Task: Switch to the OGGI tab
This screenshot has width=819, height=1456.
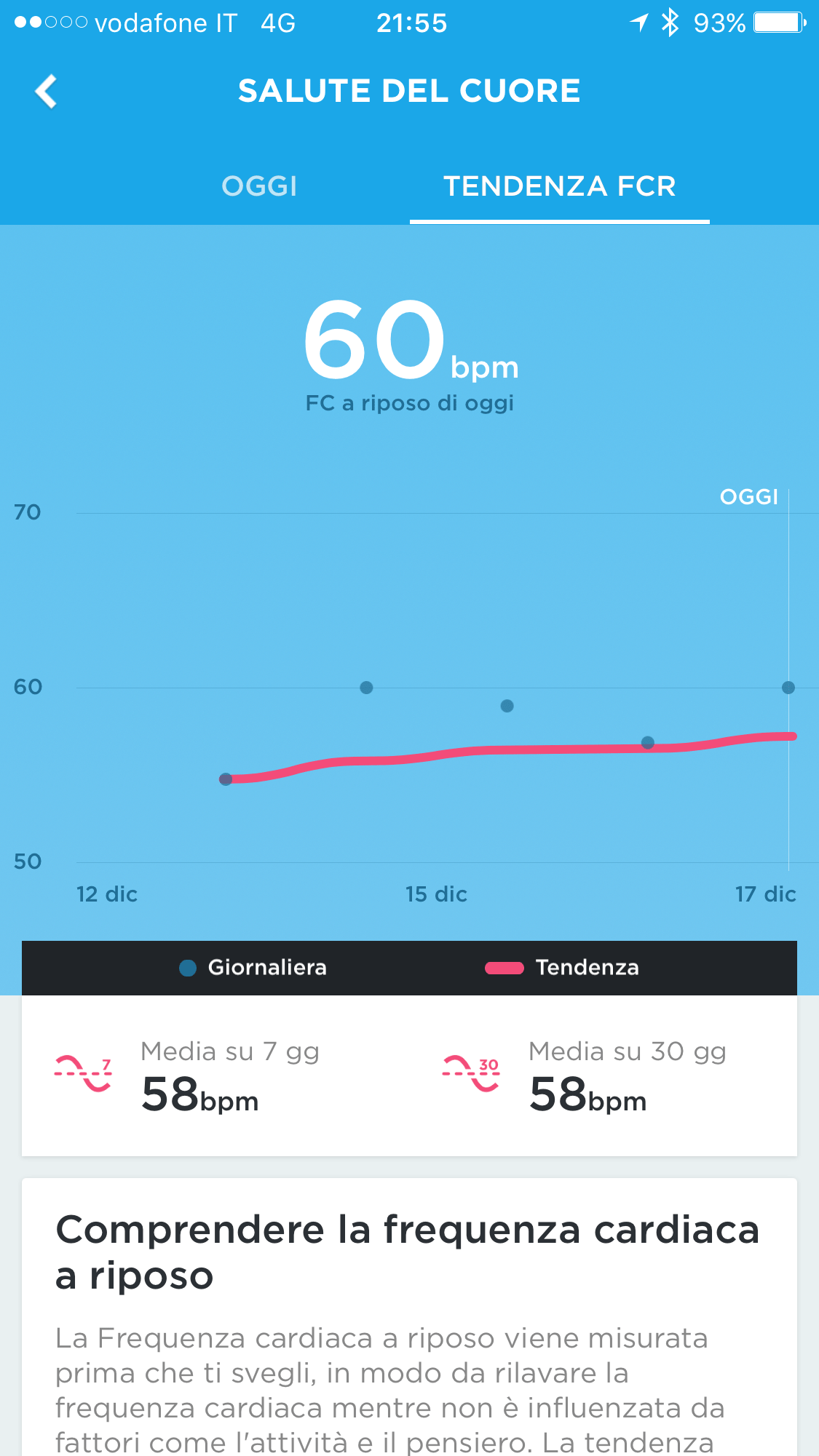Action: point(259,186)
